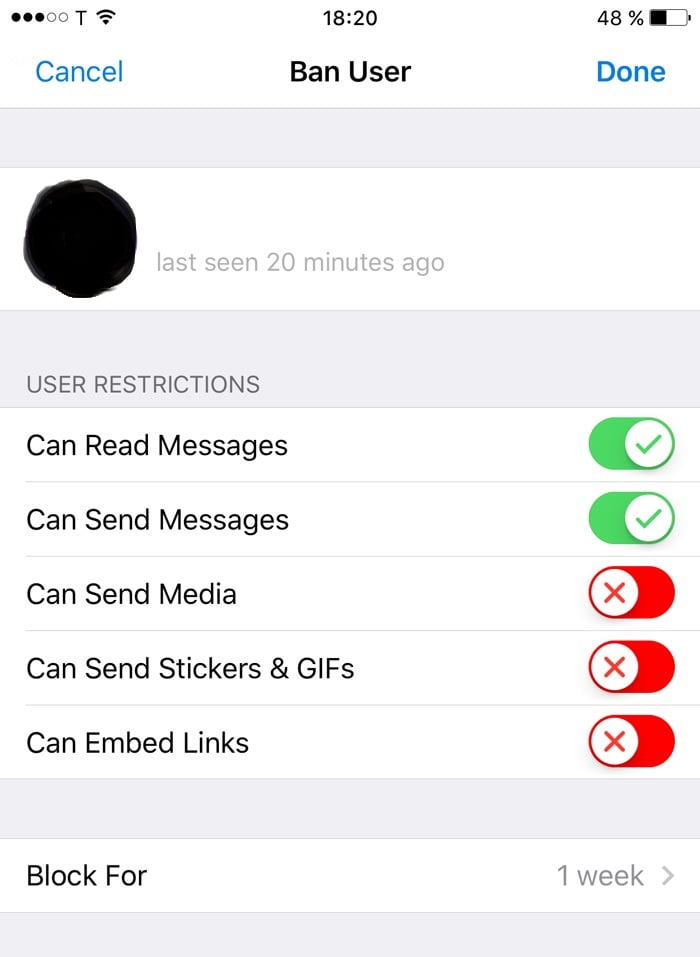Image resolution: width=700 pixels, height=957 pixels.
Task: Turn off Can Send Messages
Action: pos(631,519)
